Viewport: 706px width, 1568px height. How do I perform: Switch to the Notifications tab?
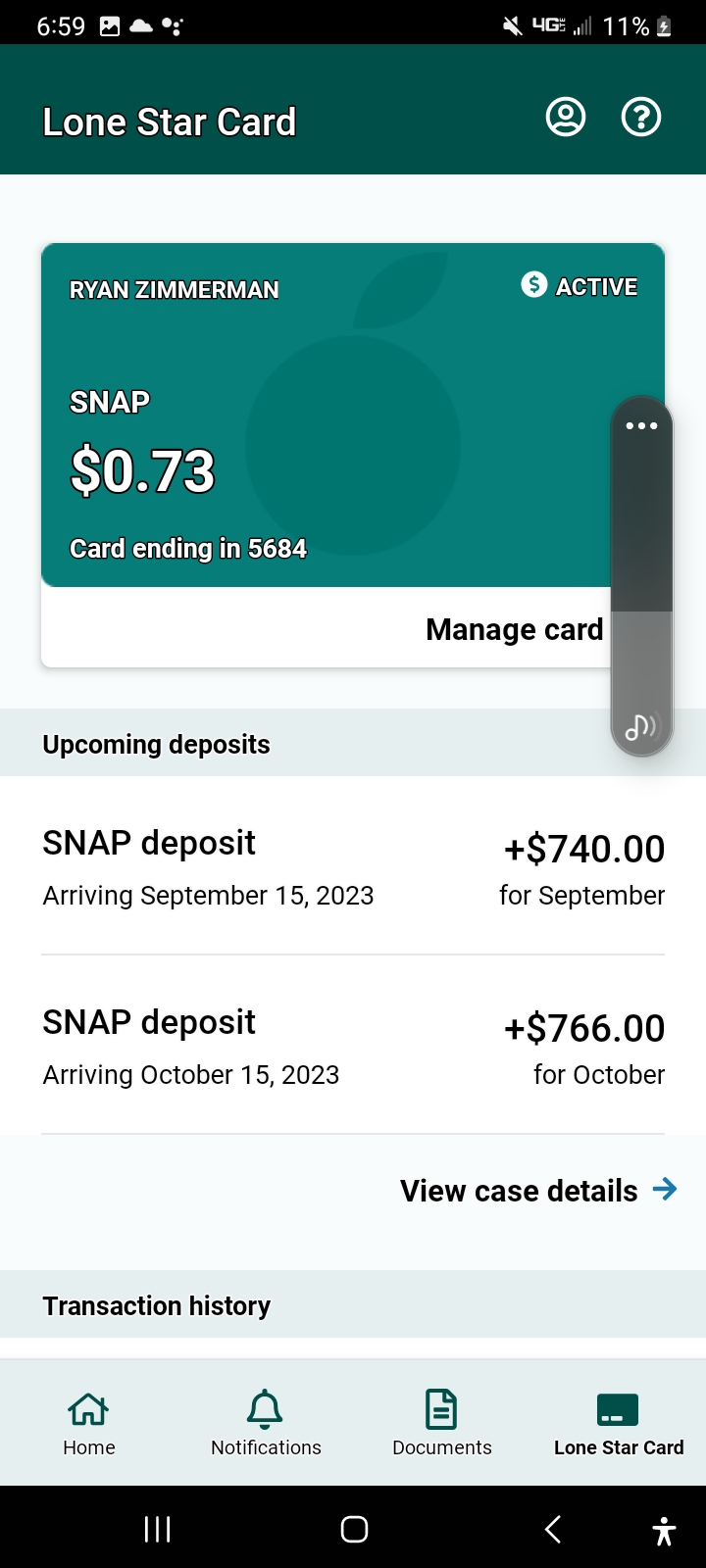(266, 1423)
